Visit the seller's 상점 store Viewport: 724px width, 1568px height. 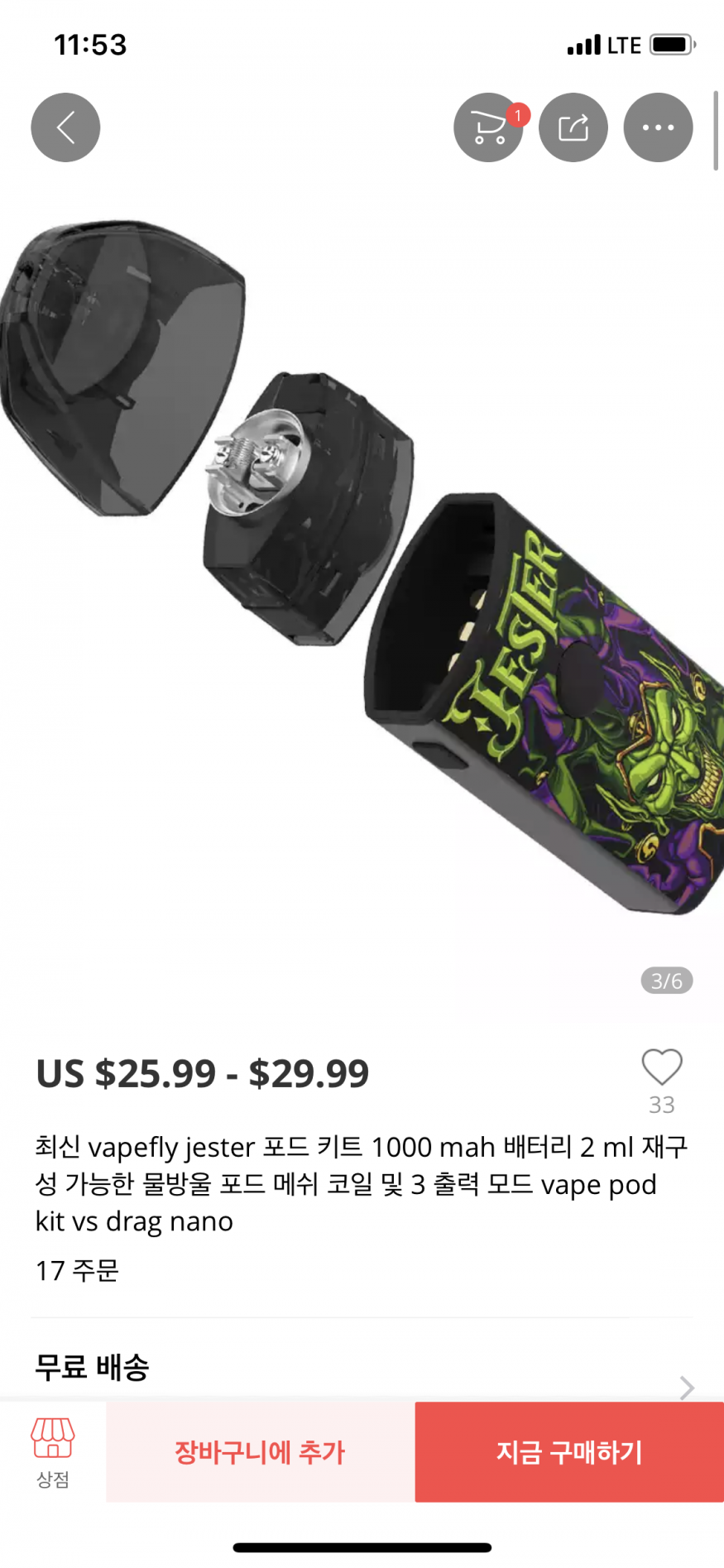(x=53, y=1452)
